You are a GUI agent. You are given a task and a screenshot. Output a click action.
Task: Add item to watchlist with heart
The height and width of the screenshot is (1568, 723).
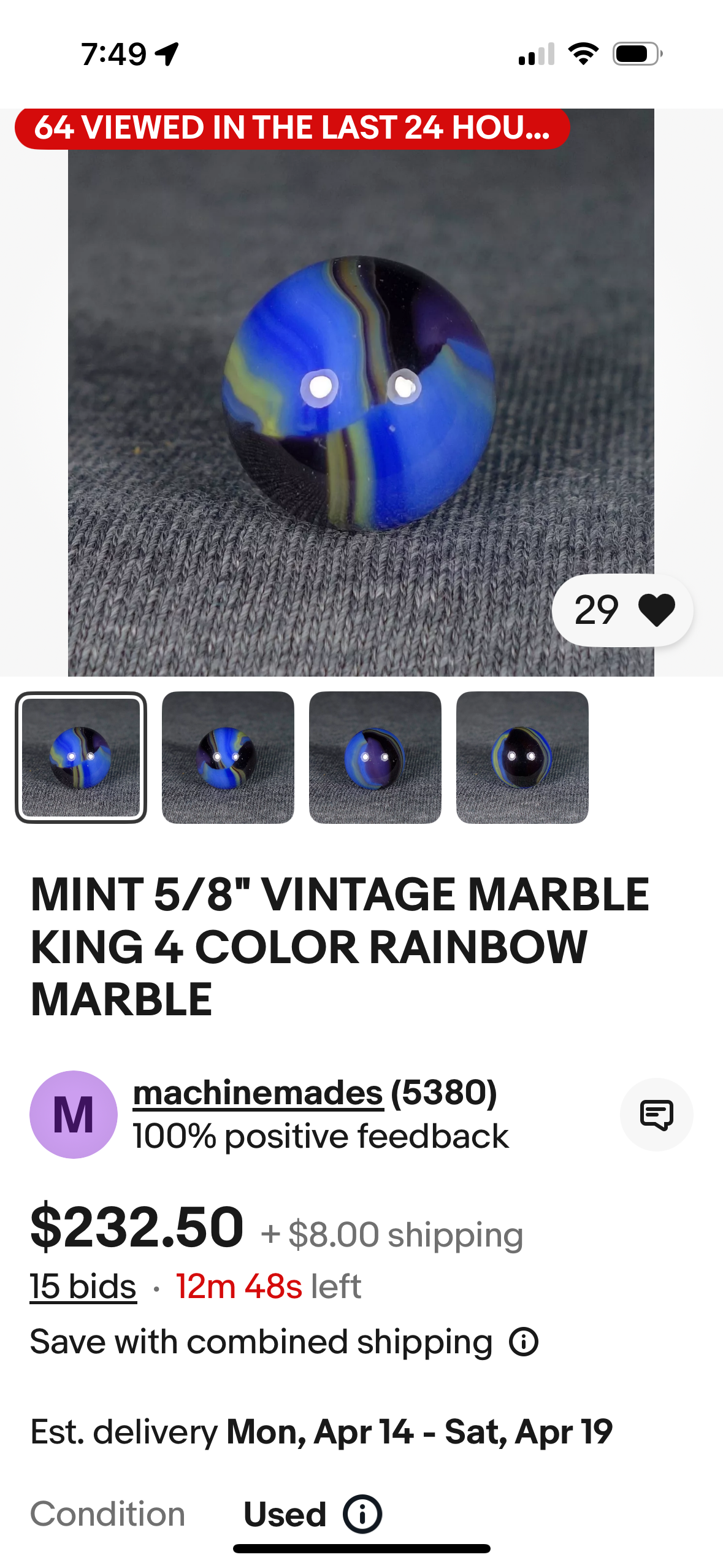(656, 610)
